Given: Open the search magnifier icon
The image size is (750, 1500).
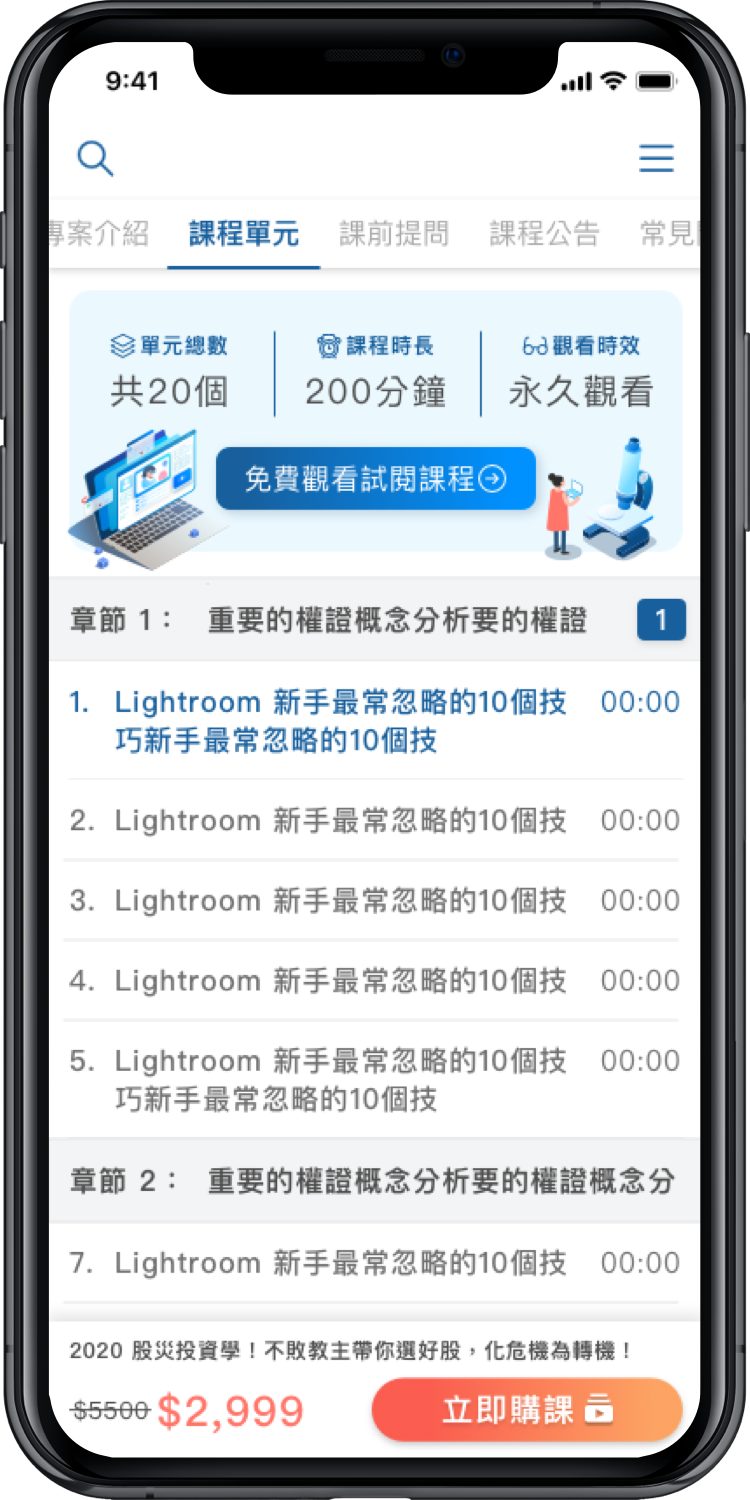Looking at the screenshot, I should (x=95, y=158).
